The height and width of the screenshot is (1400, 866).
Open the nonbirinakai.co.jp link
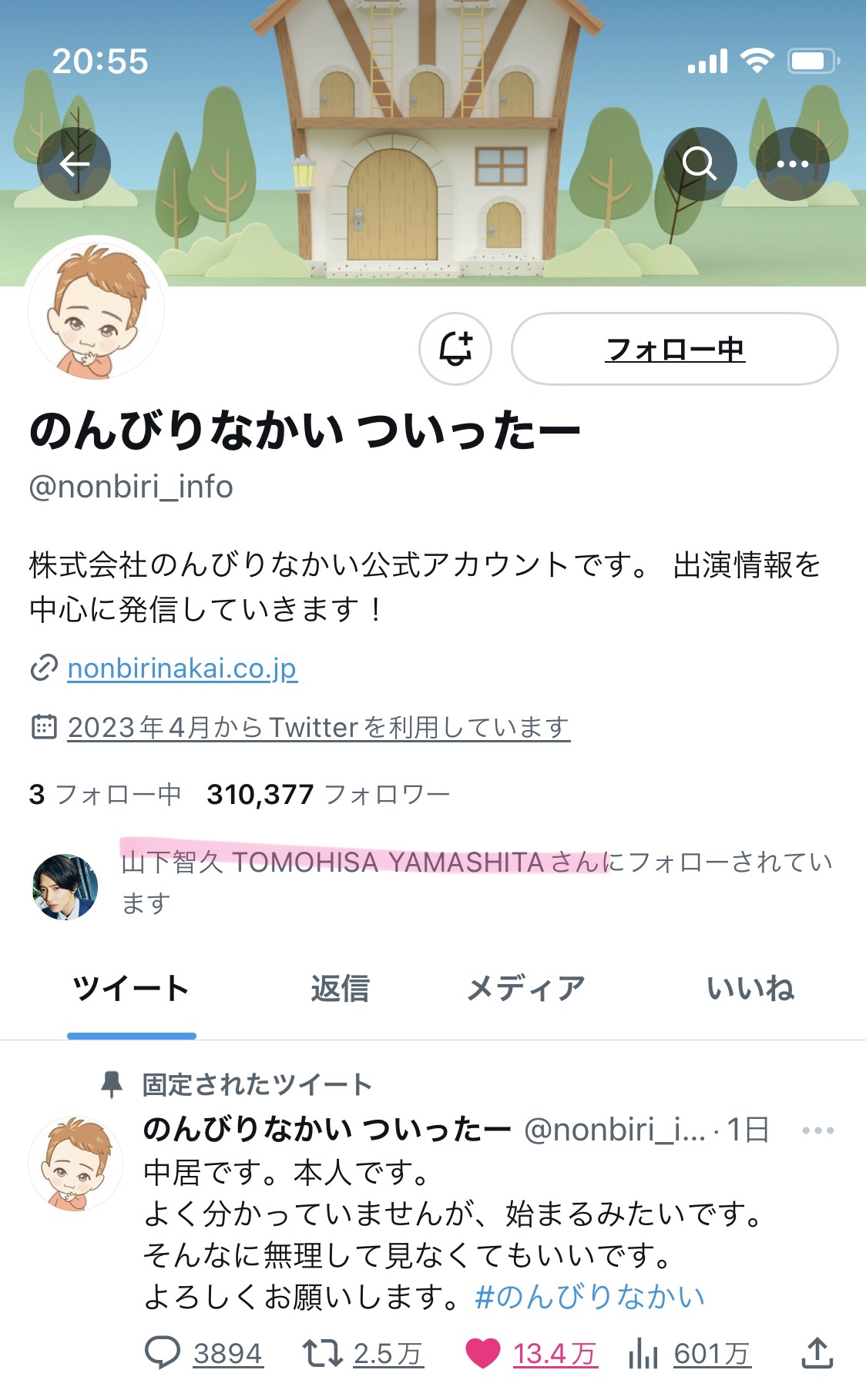[x=182, y=668]
